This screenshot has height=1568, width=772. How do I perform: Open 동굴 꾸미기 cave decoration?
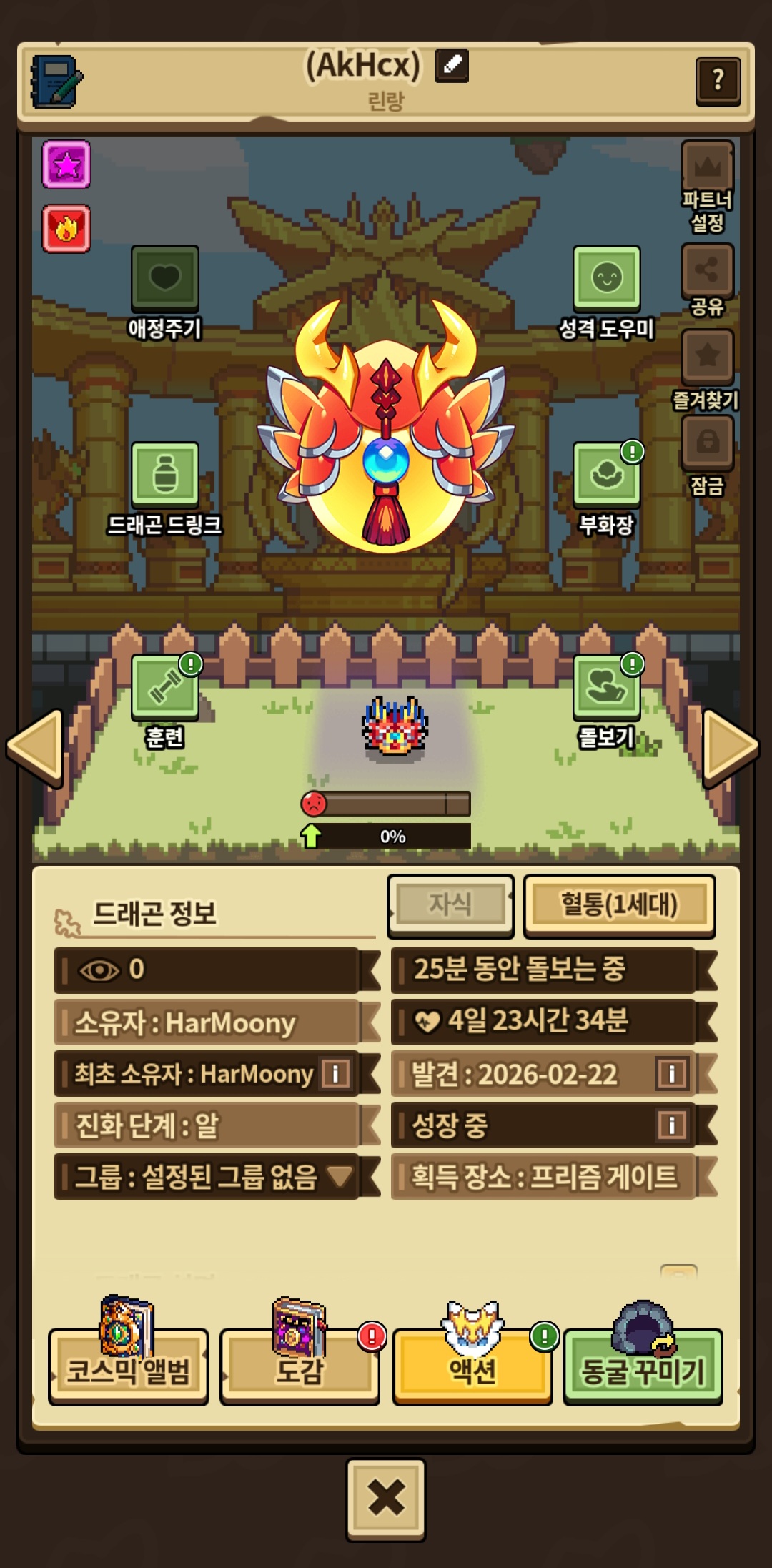tap(643, 1369)
